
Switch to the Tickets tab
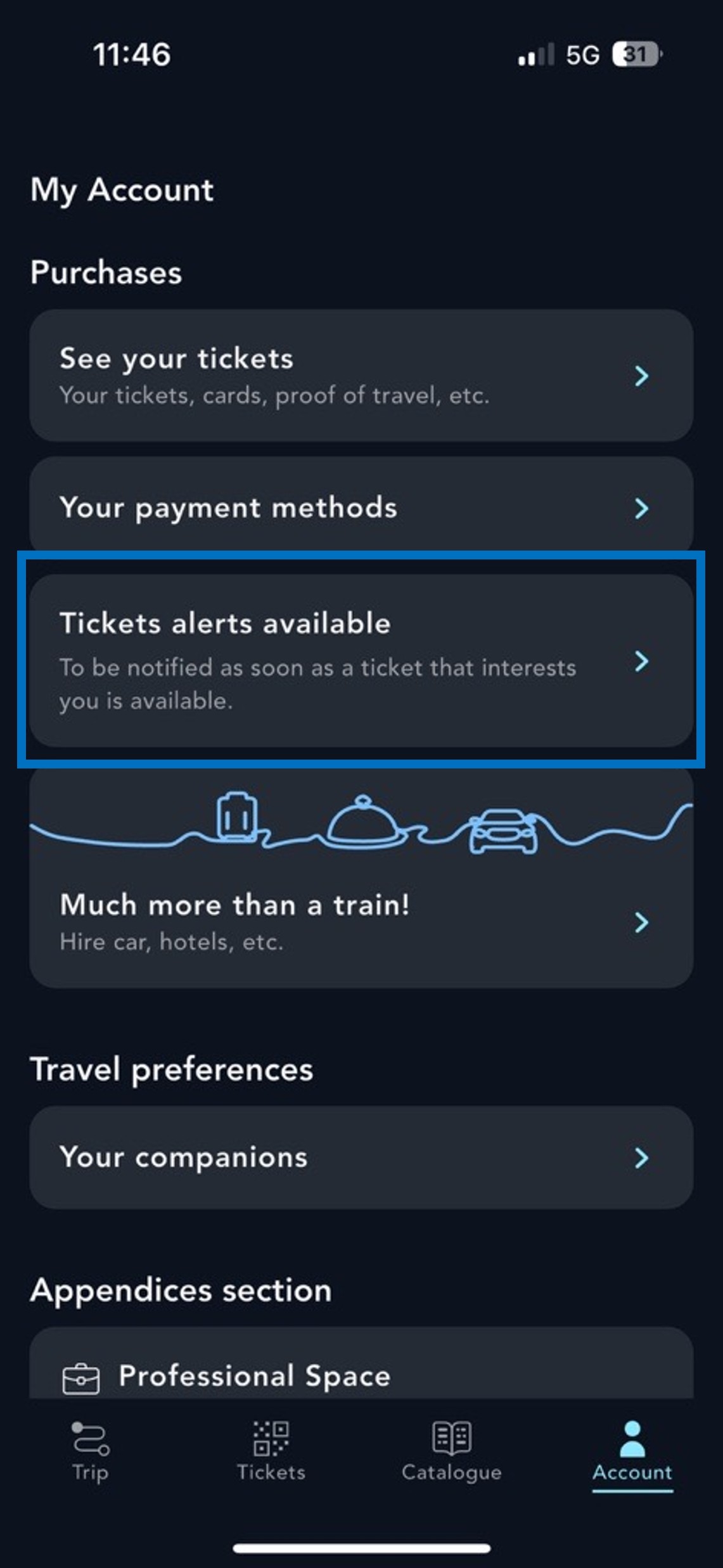271,1451
